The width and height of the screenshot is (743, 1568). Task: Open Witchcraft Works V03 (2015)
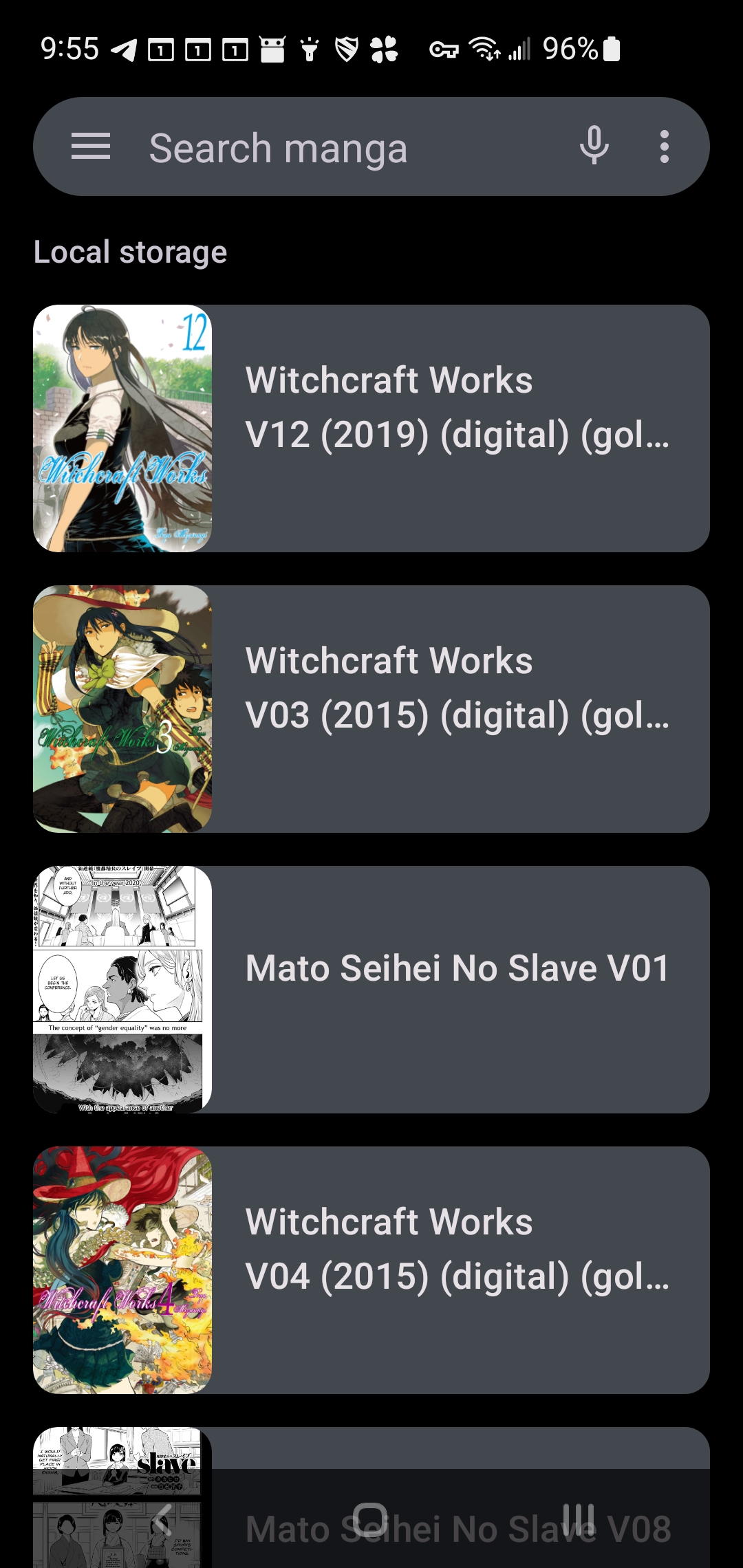pyautogui.click(x=454, y=707)
